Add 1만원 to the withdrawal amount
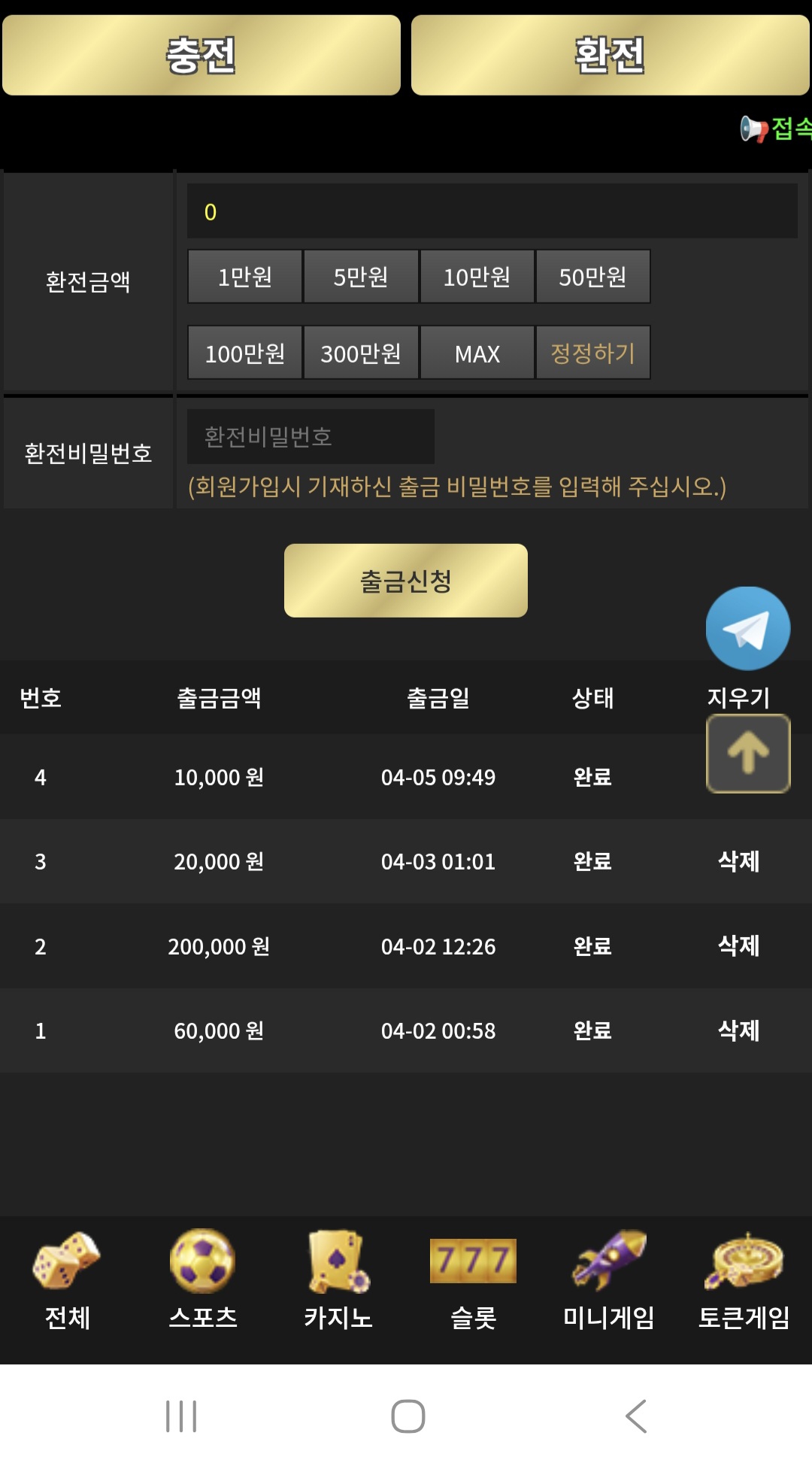This screenshot has width=812, height=1466. click(245, 277)
